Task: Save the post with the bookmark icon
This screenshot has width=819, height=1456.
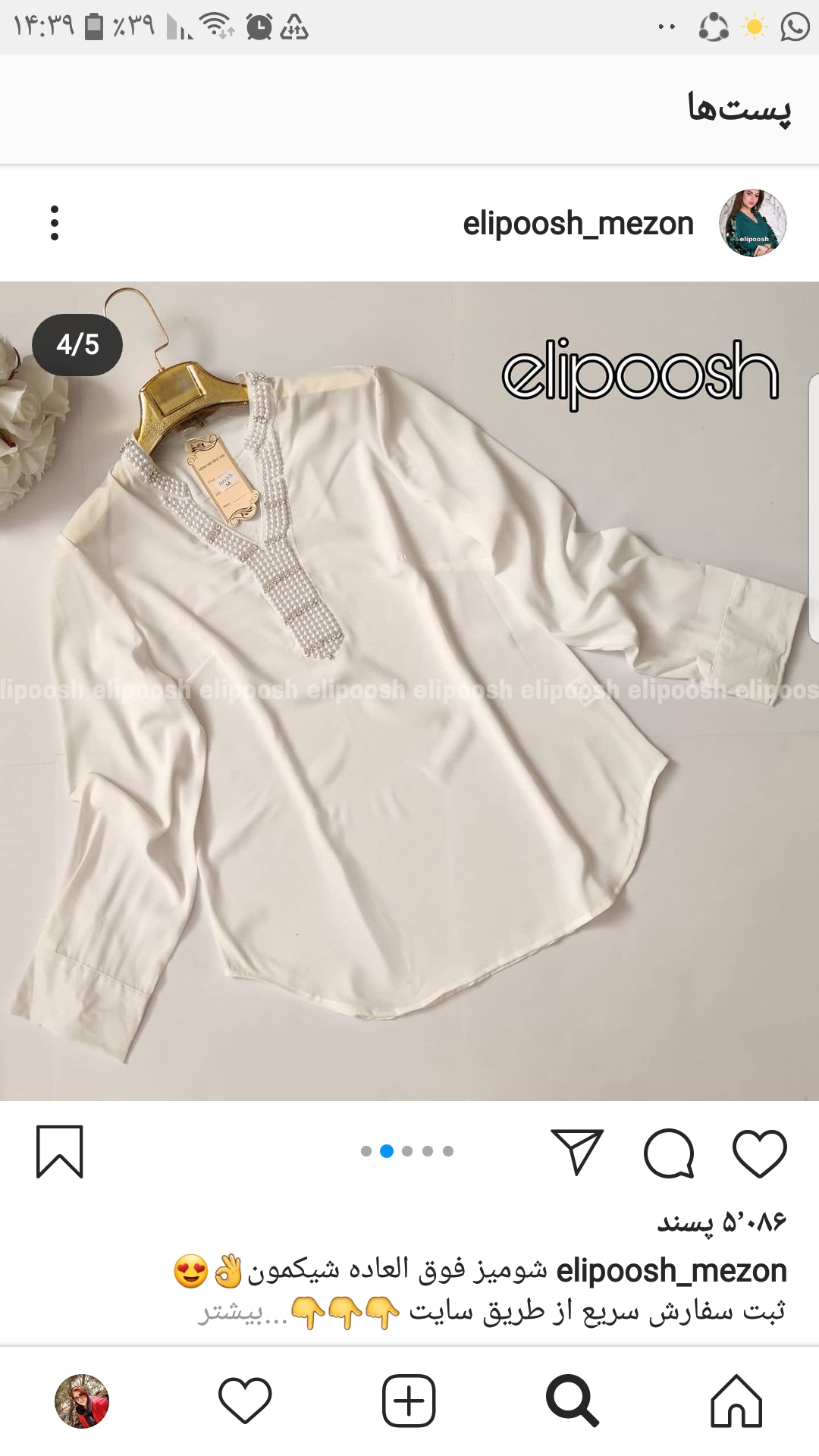Action: pos(59,1152)
